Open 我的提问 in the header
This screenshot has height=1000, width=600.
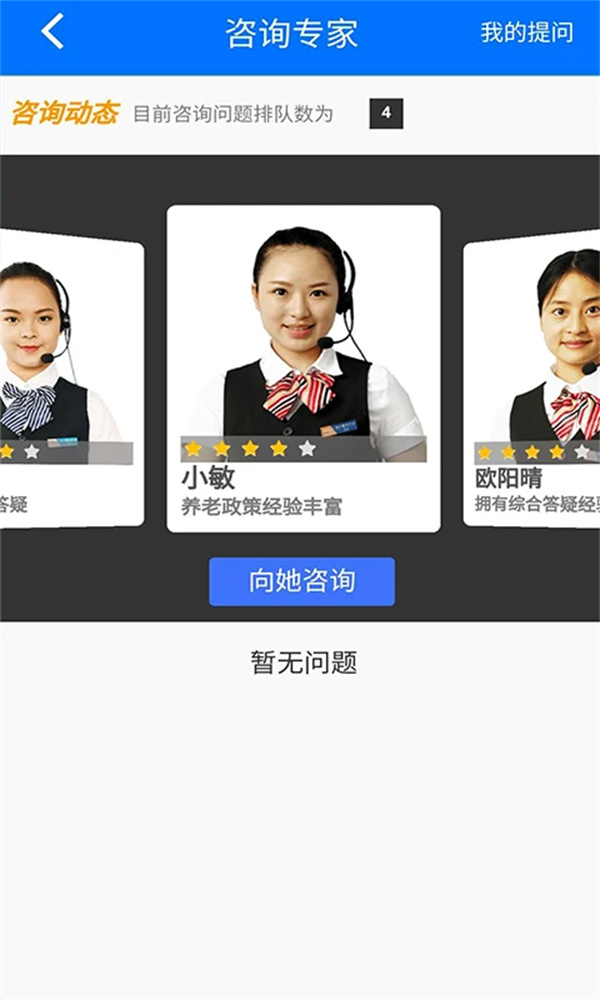(526, 32)
